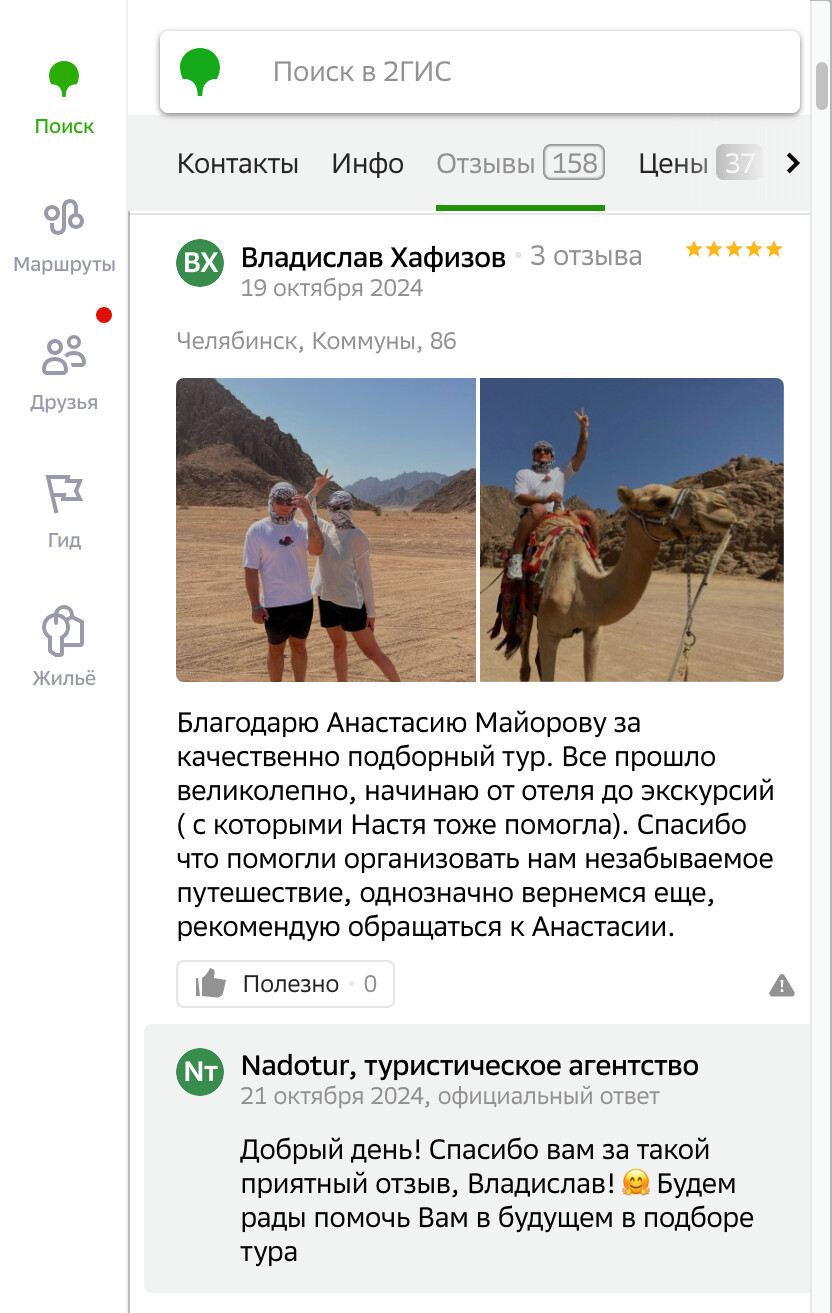Show the Отзывы tab
Screen dimensions: 832x1313
coord(520,164)
